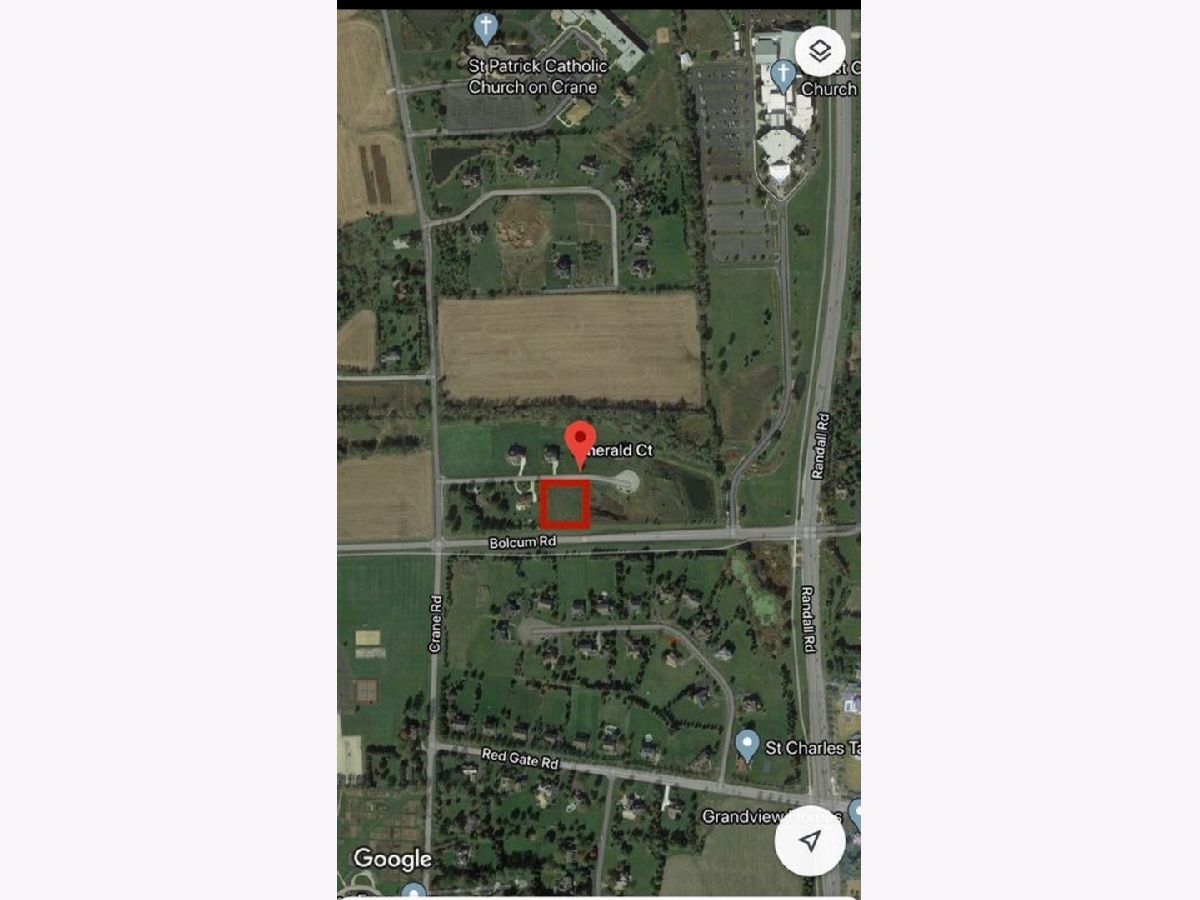Open St Patrick Catholic Church on Crane pin
Viewport: 1200px width, 900px height.
(x=486, y=27)
